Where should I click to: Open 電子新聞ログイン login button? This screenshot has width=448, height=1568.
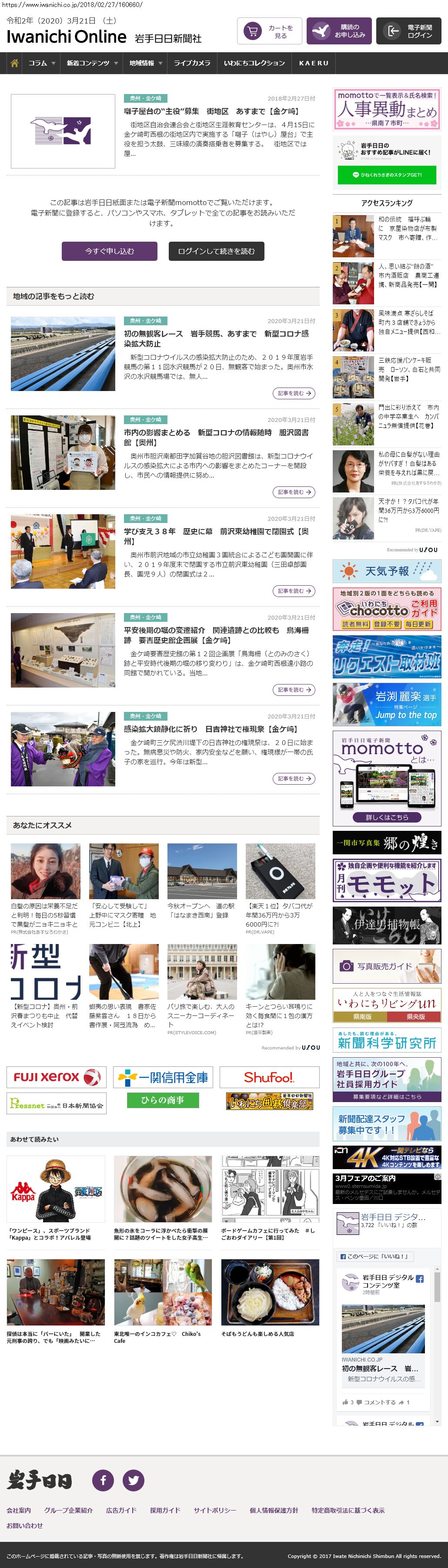408,31
